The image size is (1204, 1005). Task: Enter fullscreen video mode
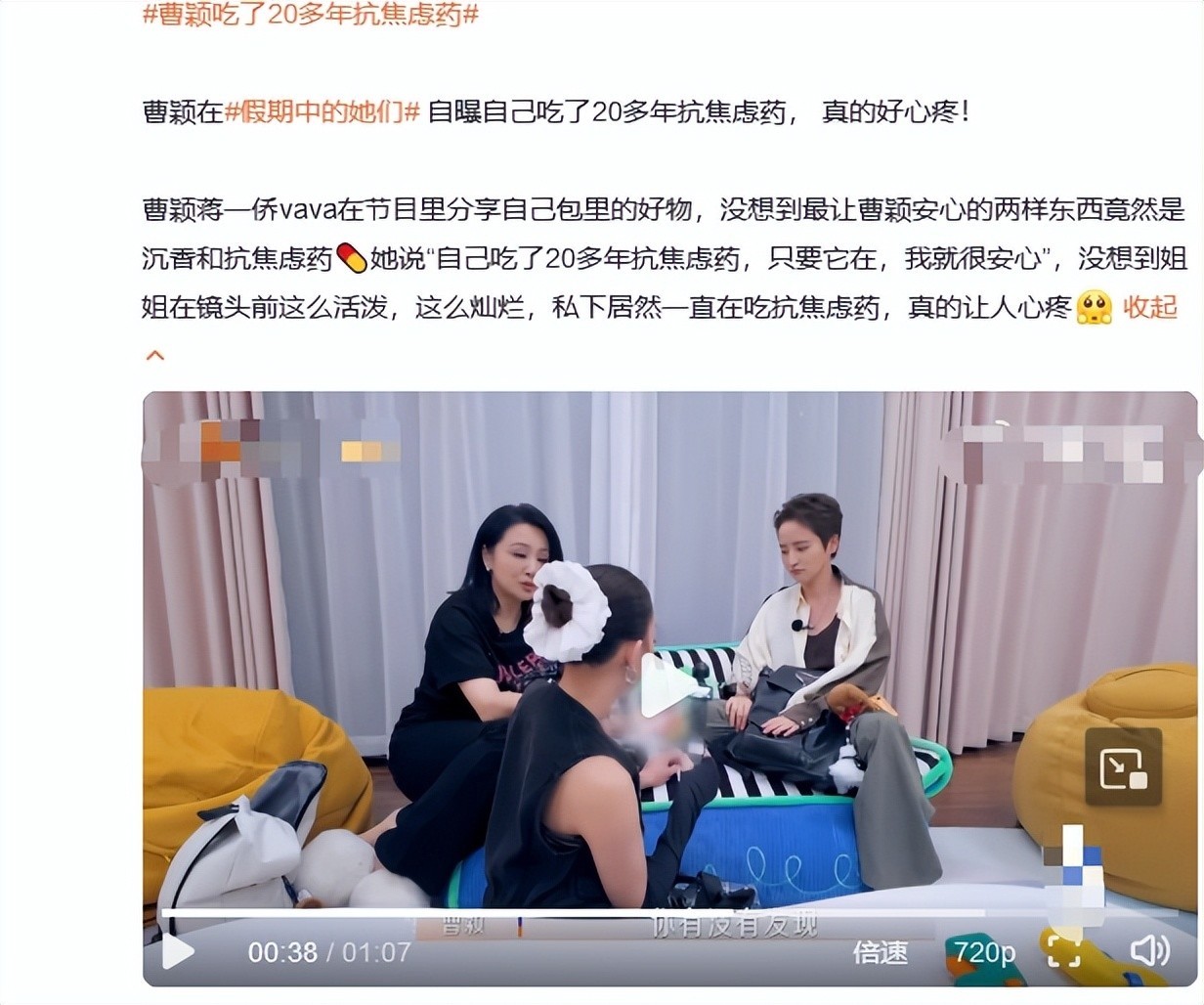(x=1062, y=950)
